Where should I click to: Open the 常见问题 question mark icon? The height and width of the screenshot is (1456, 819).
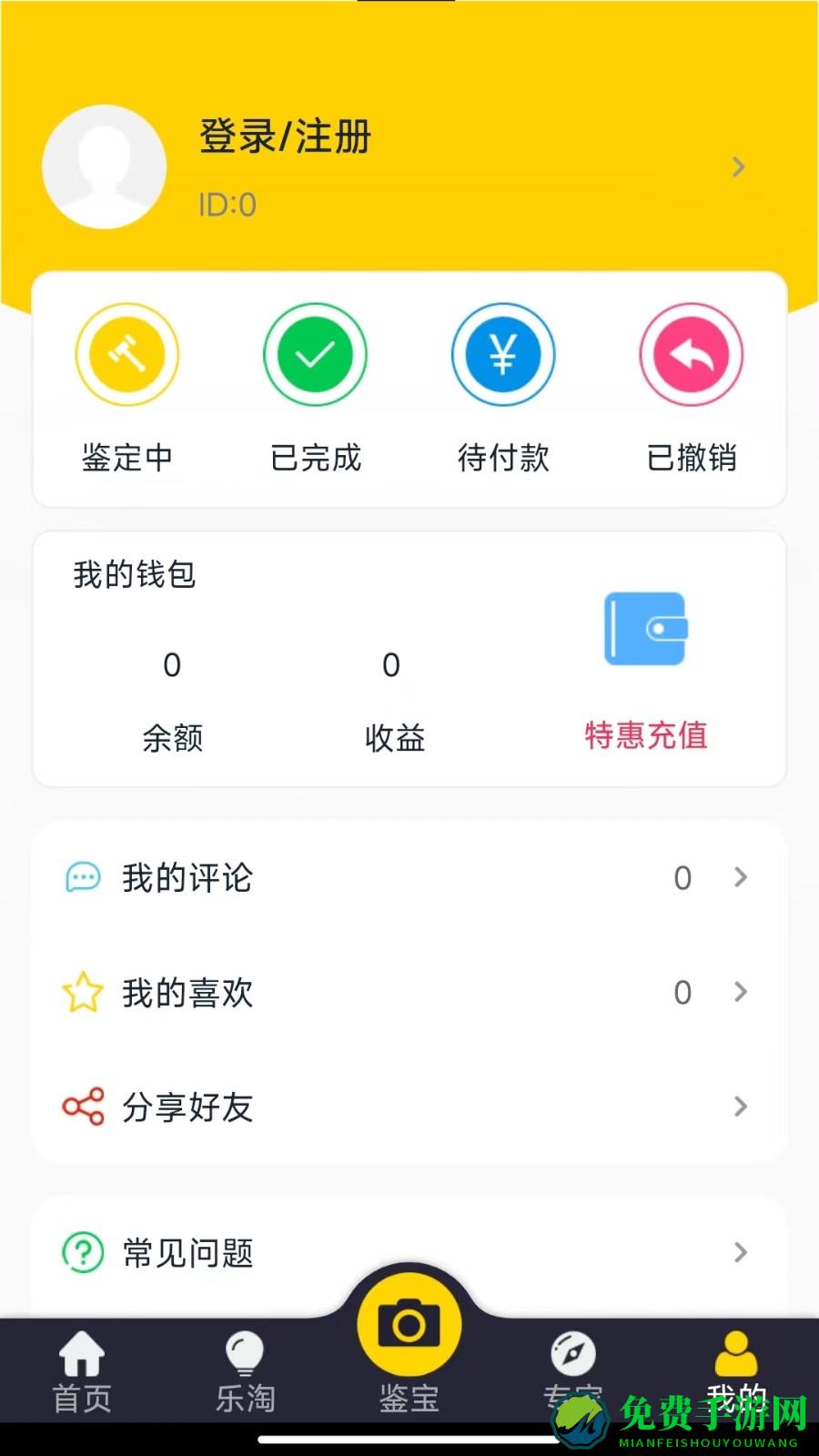tap(81, 1253)
